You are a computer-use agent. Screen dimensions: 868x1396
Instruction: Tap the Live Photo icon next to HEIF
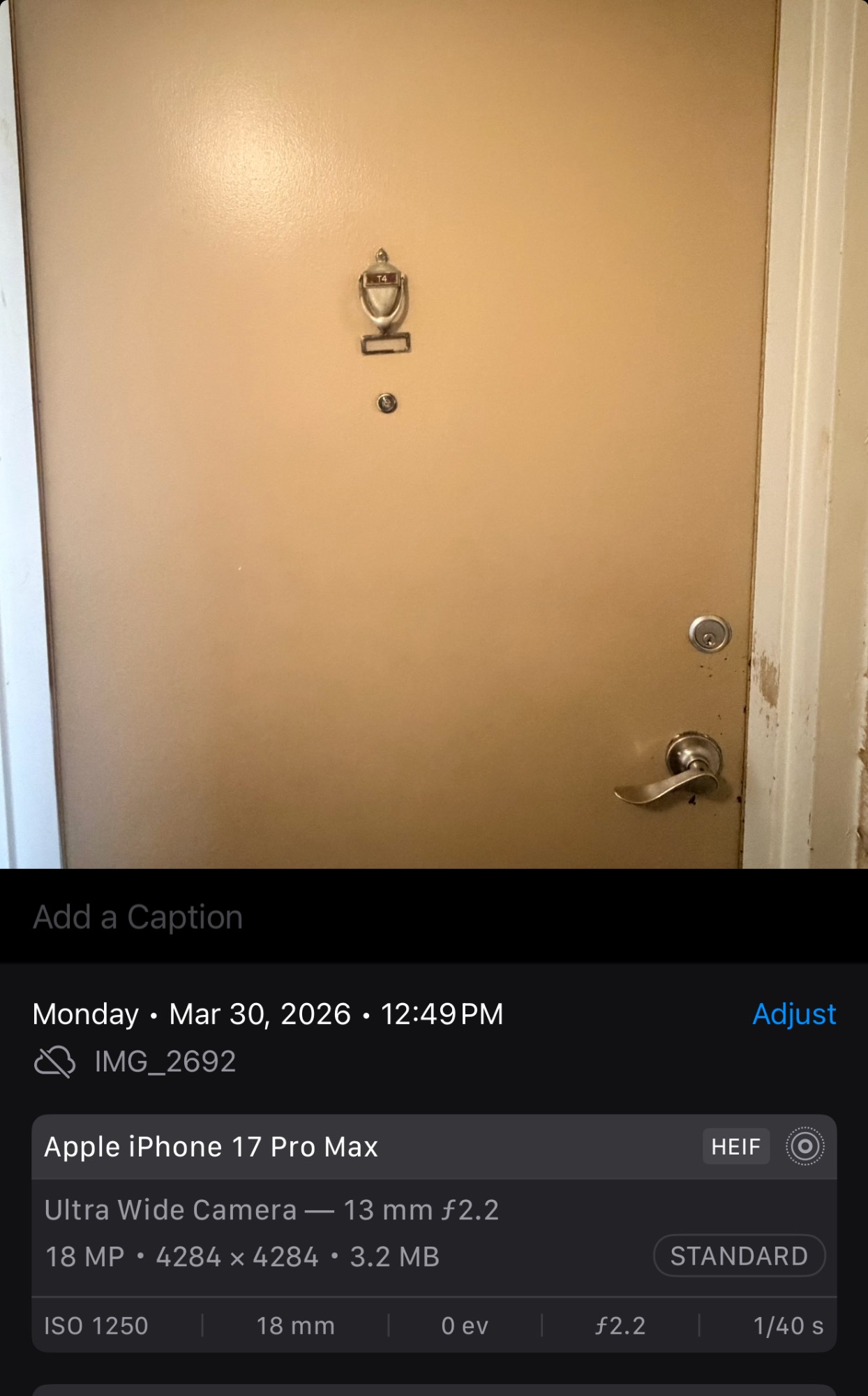click(x=805, y=1147)
